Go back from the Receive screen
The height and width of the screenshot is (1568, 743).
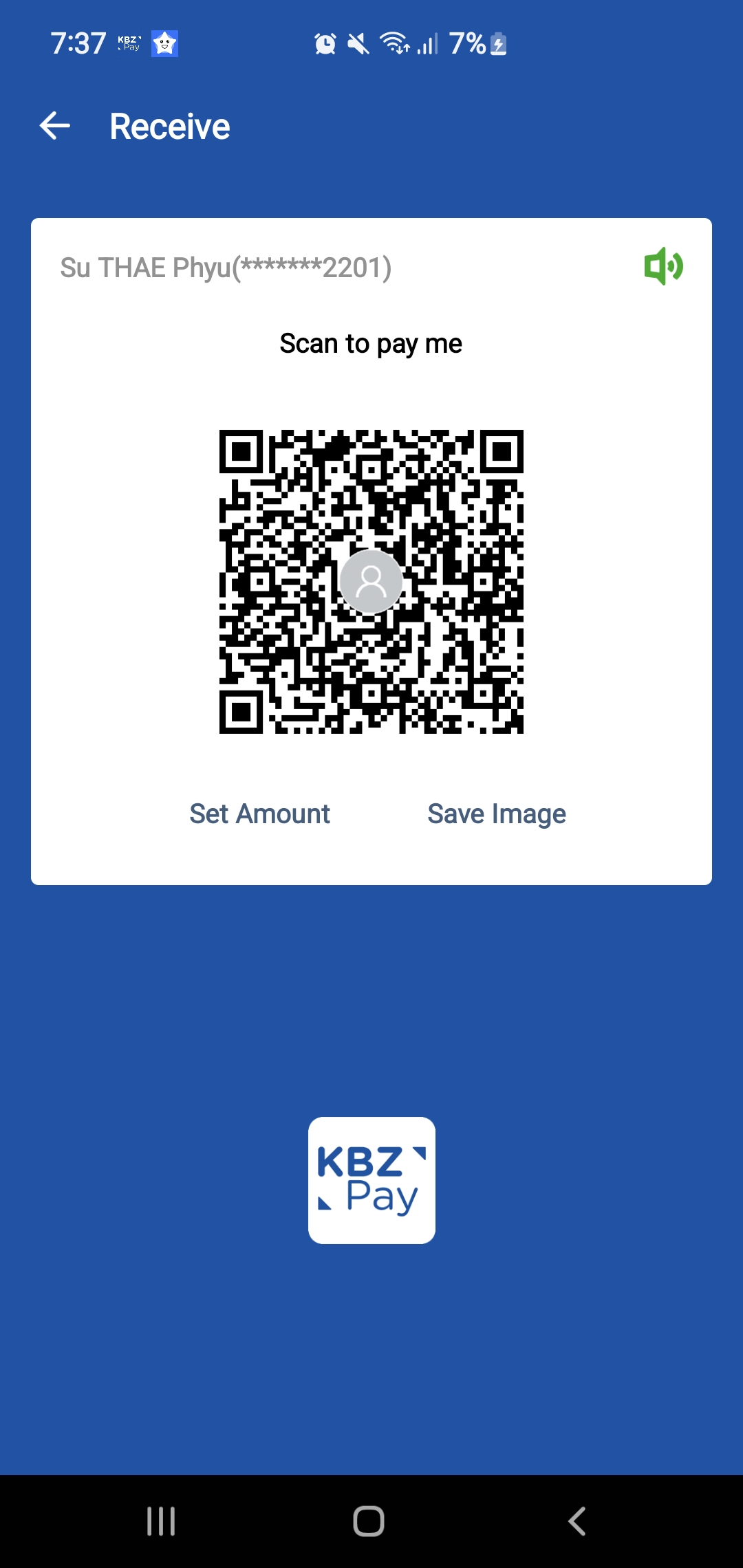[x=55, y=126]
